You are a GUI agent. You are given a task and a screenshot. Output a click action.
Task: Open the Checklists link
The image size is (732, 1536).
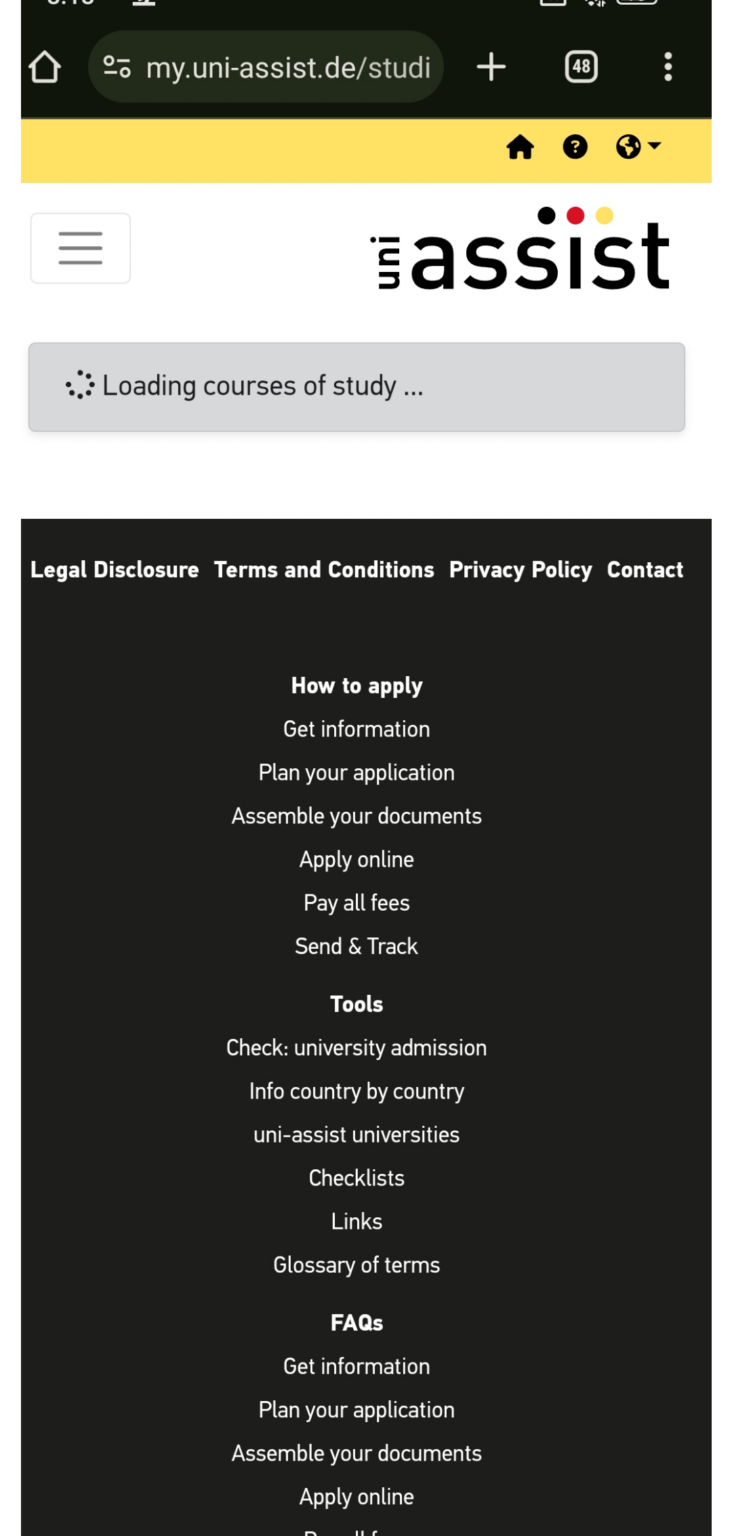tap(356, 1178)
